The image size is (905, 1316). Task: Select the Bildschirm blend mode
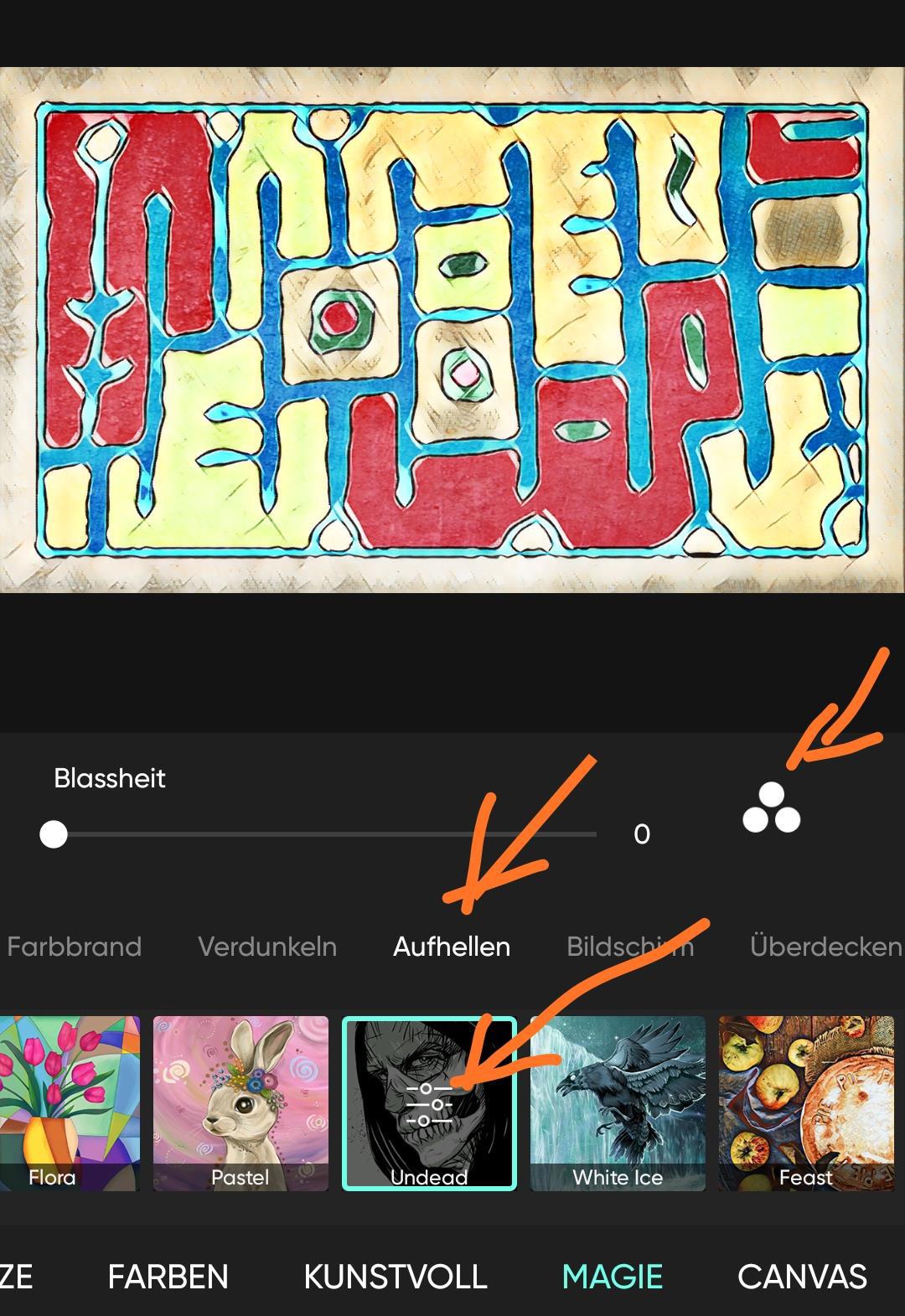pos(630,947)
